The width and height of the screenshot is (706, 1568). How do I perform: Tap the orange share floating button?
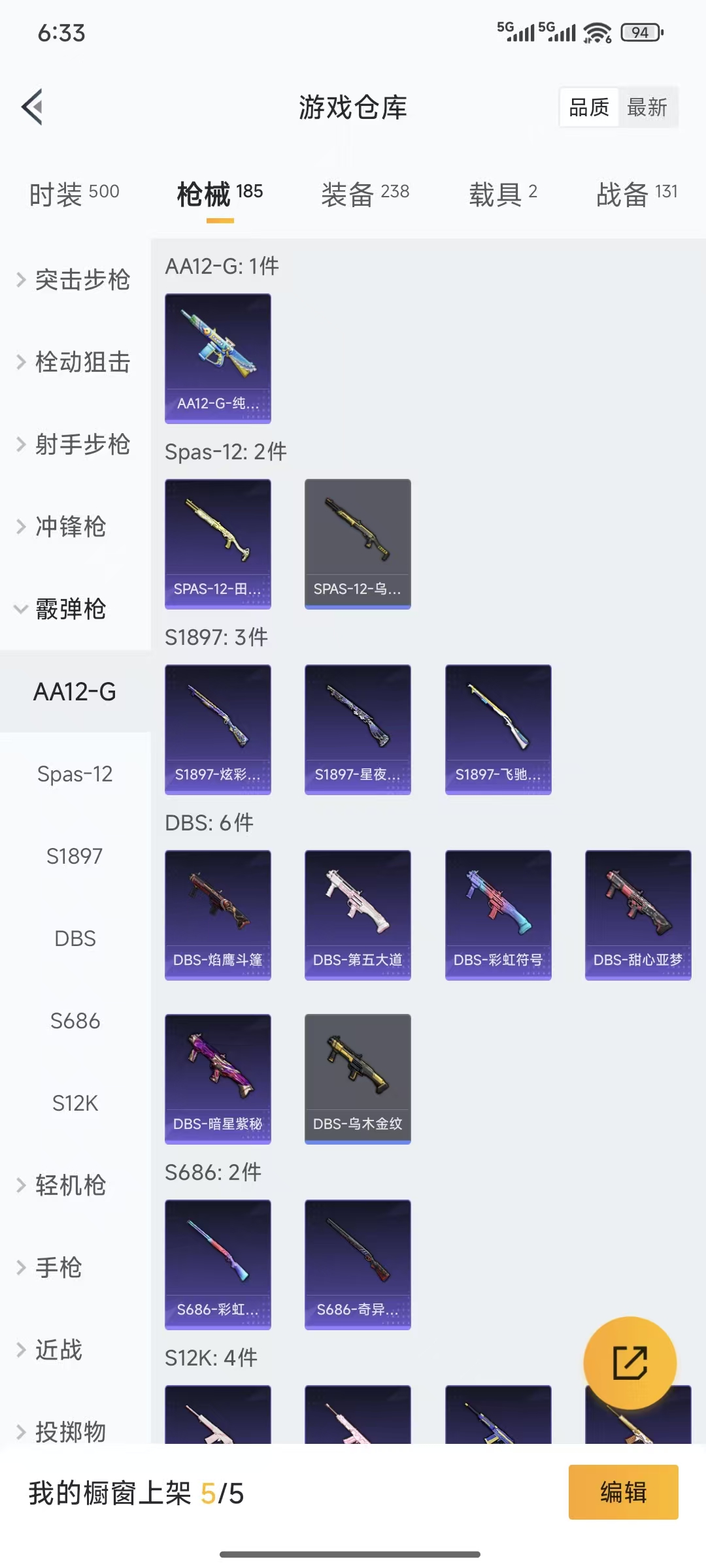click(630, 1363)
